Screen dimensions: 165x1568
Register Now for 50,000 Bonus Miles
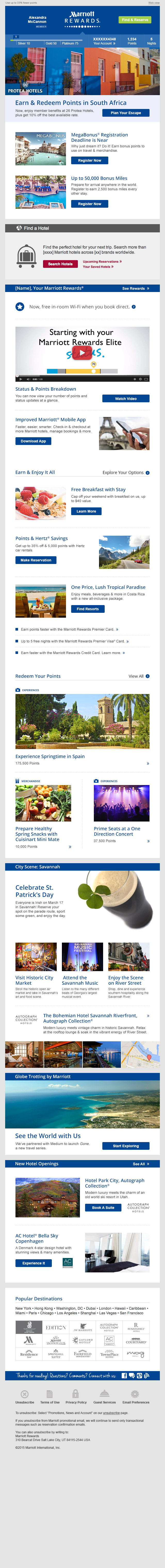coord(89,204)
